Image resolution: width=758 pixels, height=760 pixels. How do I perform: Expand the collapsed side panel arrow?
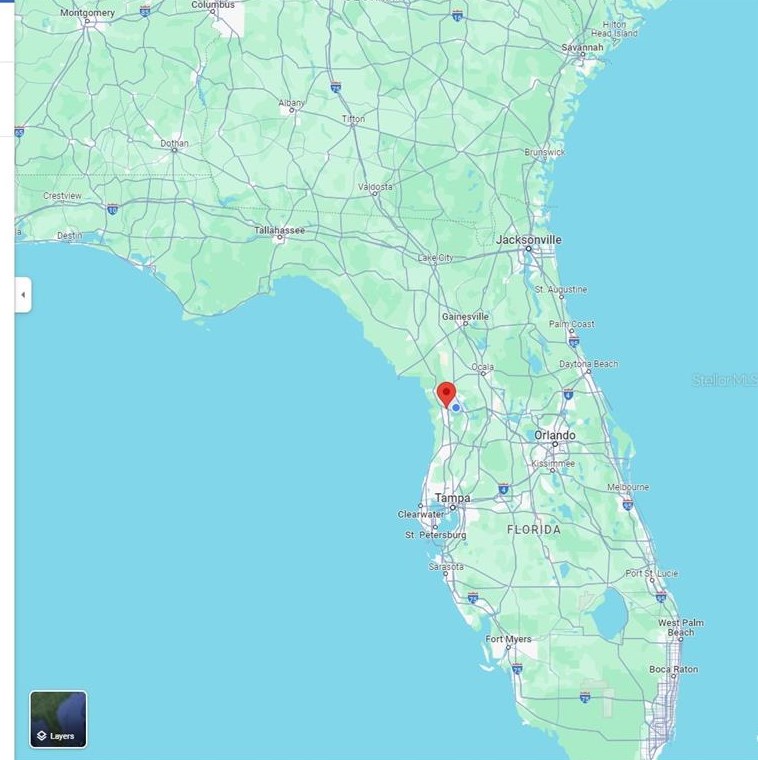coord(23,295)
